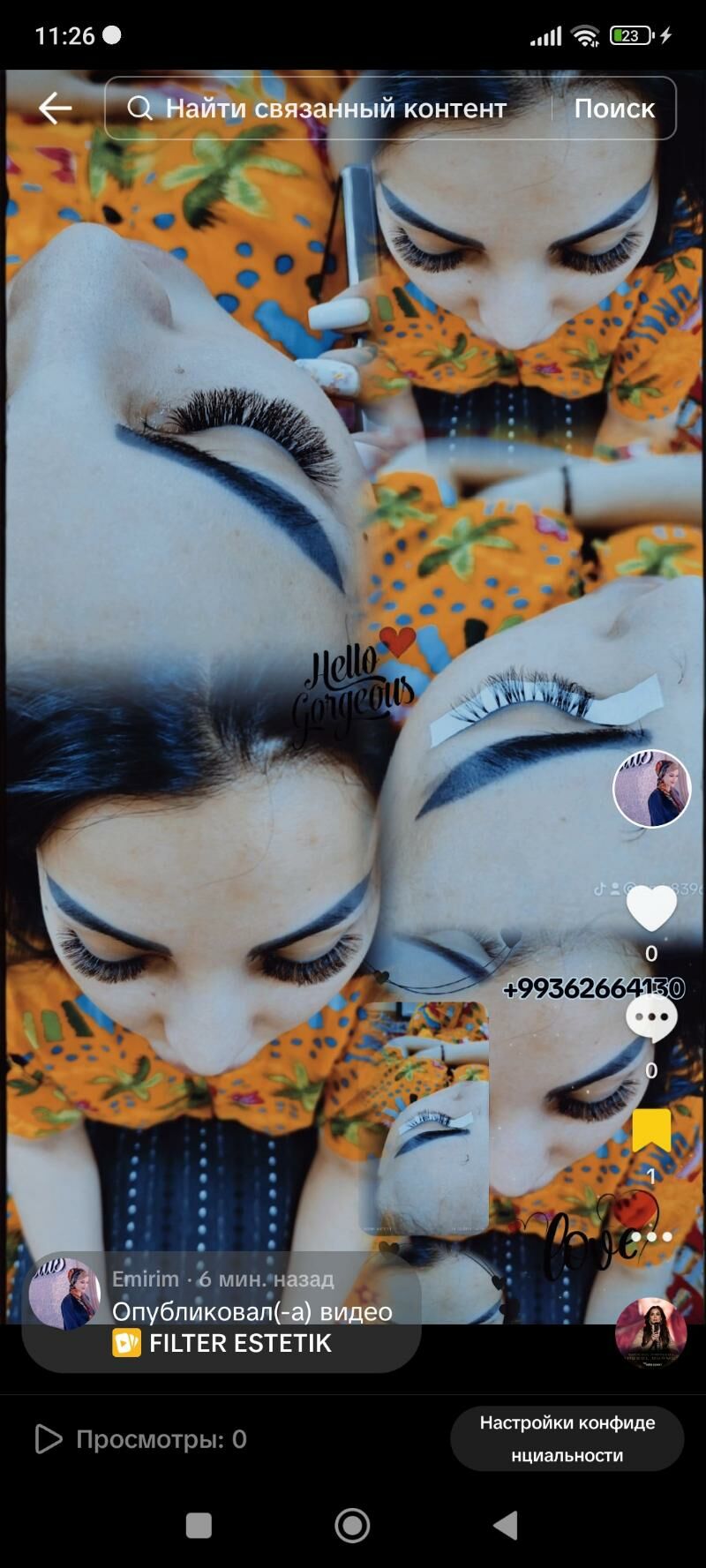Open recent apps via square button
706x1568 pixels.
[199, 1525]
